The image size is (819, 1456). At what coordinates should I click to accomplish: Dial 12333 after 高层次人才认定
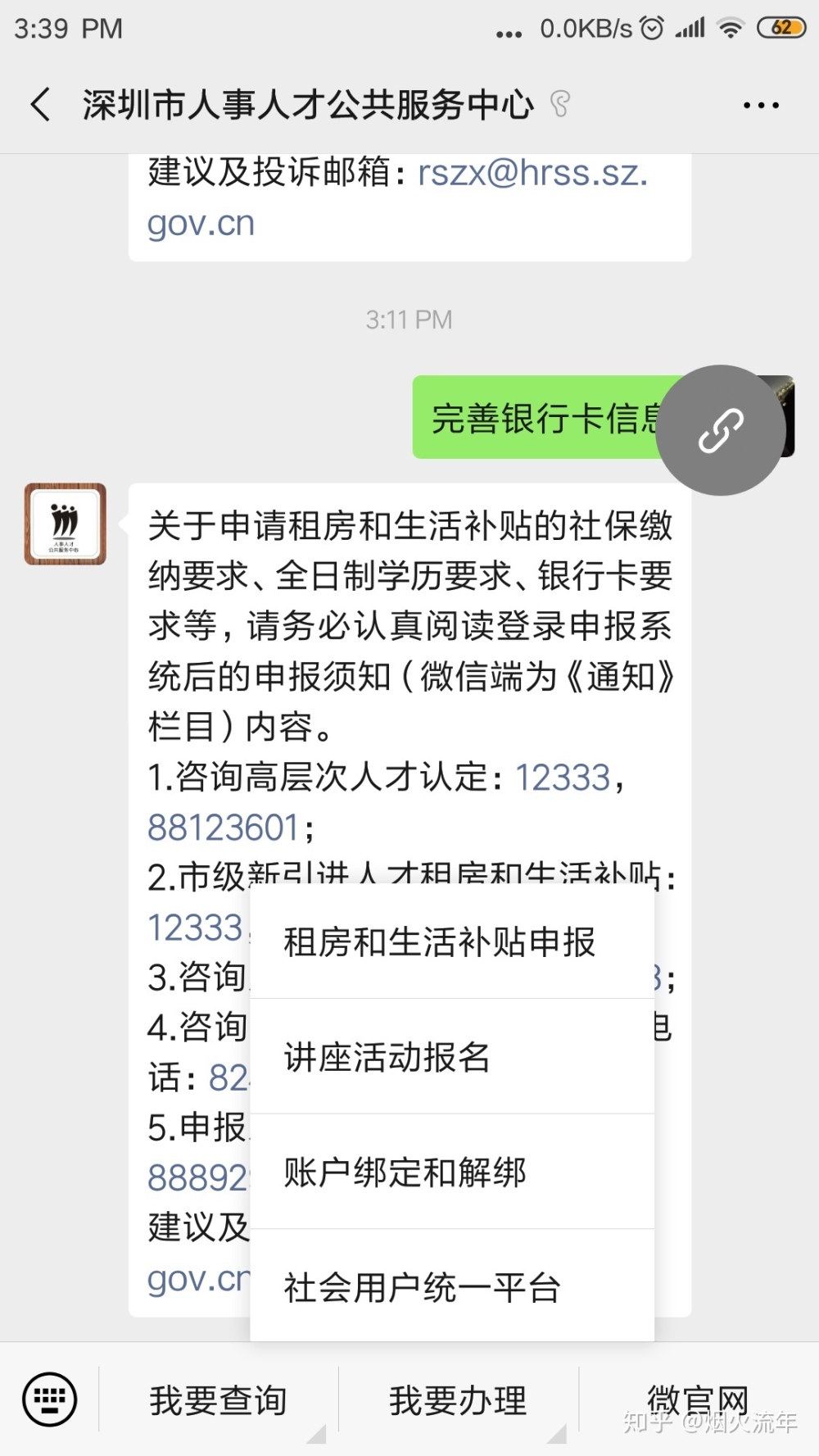click(x=563, y=777)
